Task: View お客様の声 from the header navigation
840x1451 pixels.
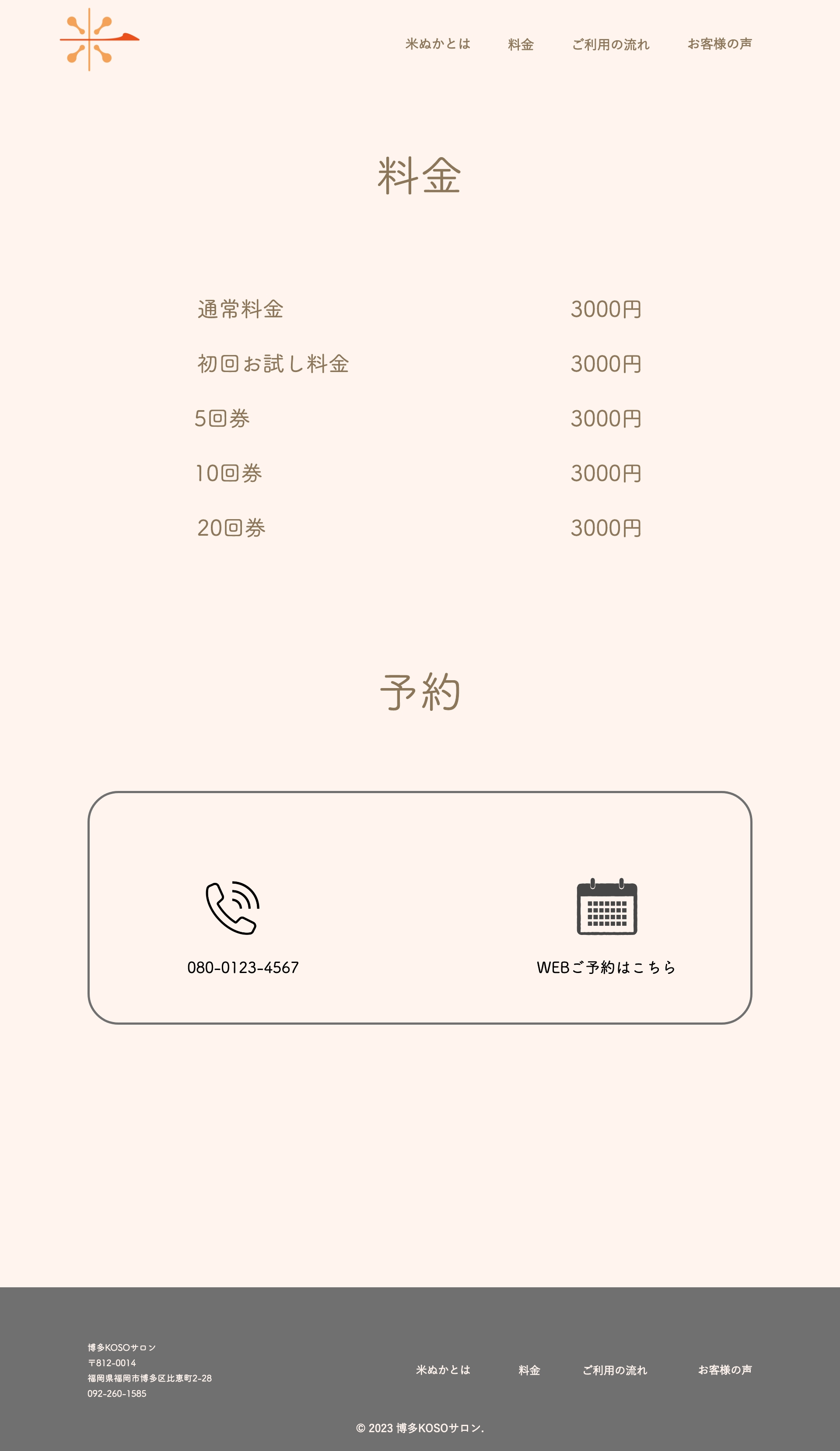Action: pos(719,44)
